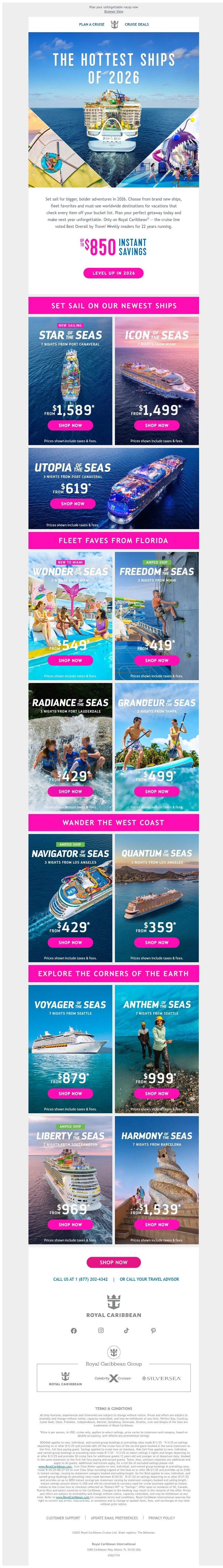Shop now for Harmony of the Seas
This screenshot has width=223, height=1568.
pos(157,1225)
